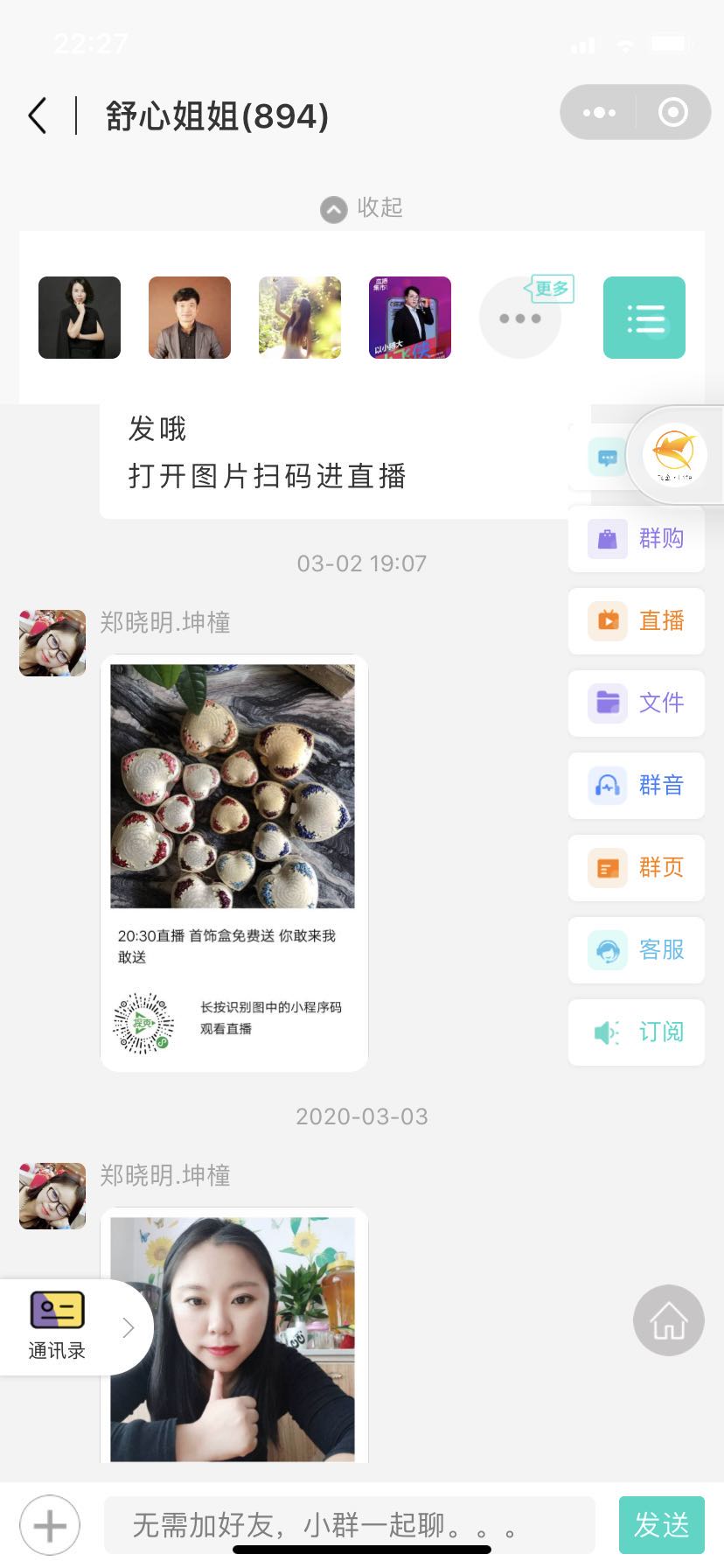Open the 20:30直播 首饰盒免费送 image message

pyautogui.click(x=233, y=862)
